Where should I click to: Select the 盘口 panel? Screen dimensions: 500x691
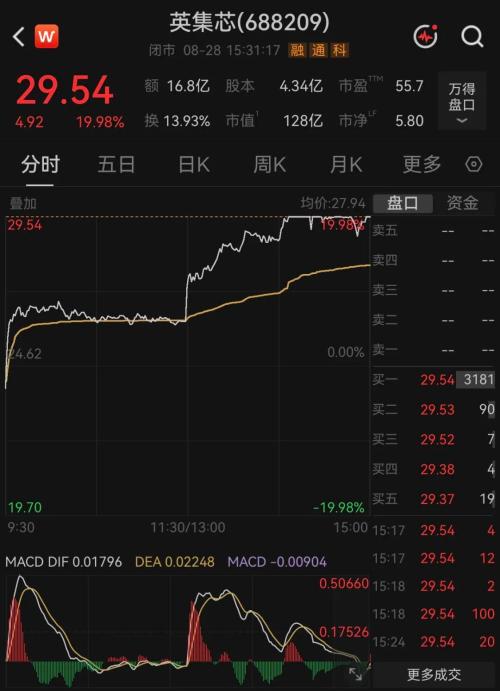(403, 203)
